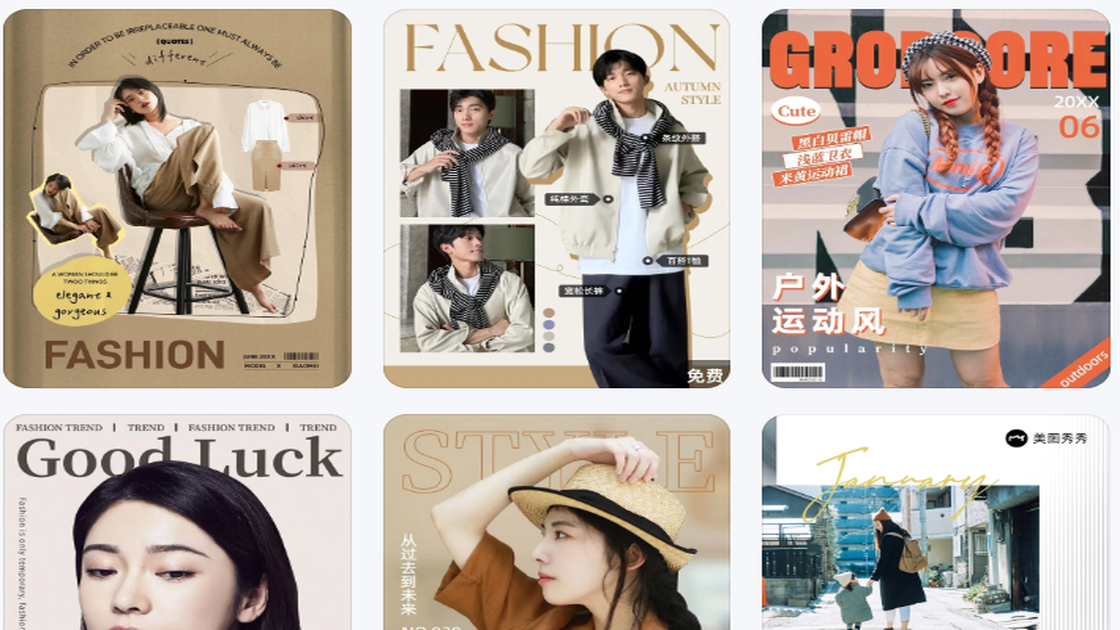Viewport: 1120px width, 630px height.
Task: Open the Good Luck cover template
Action: pos(177,522)
